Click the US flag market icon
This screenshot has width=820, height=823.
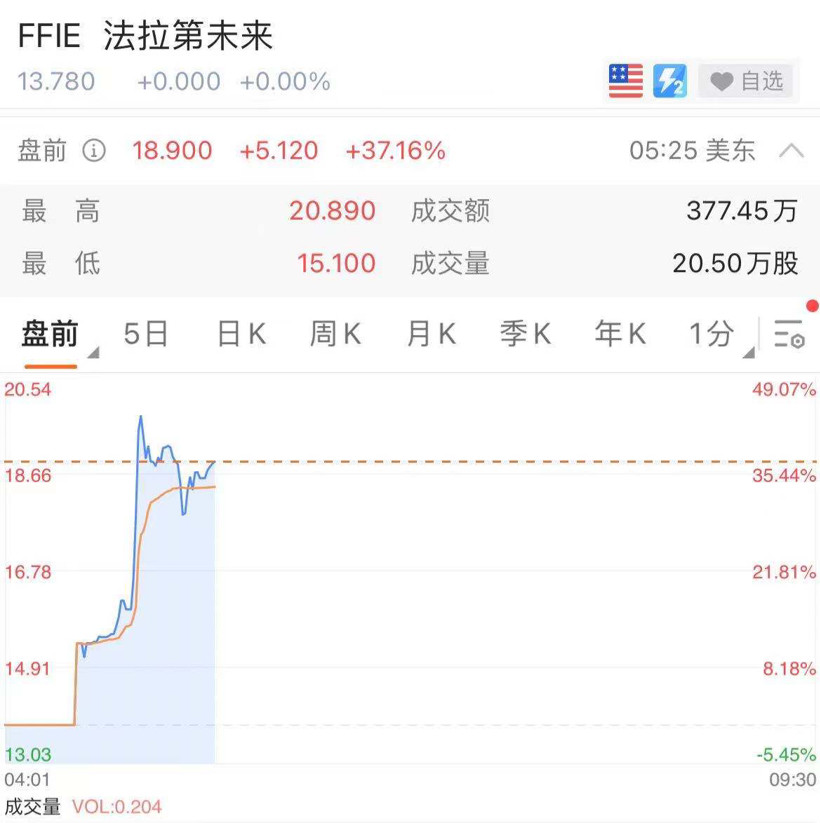[x=625, y=80]
